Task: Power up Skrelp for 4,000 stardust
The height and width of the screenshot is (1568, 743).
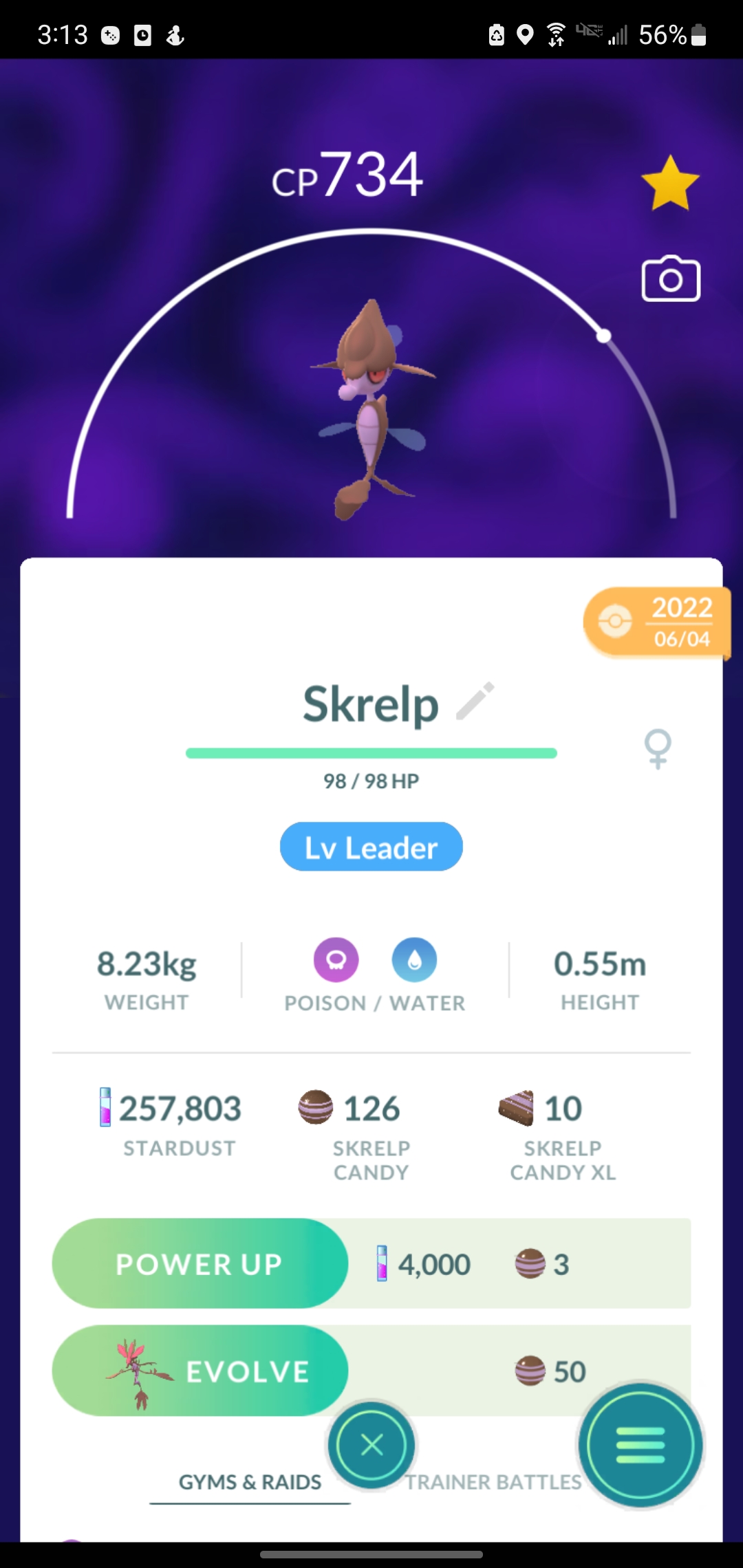Action: pos(200,1263)
